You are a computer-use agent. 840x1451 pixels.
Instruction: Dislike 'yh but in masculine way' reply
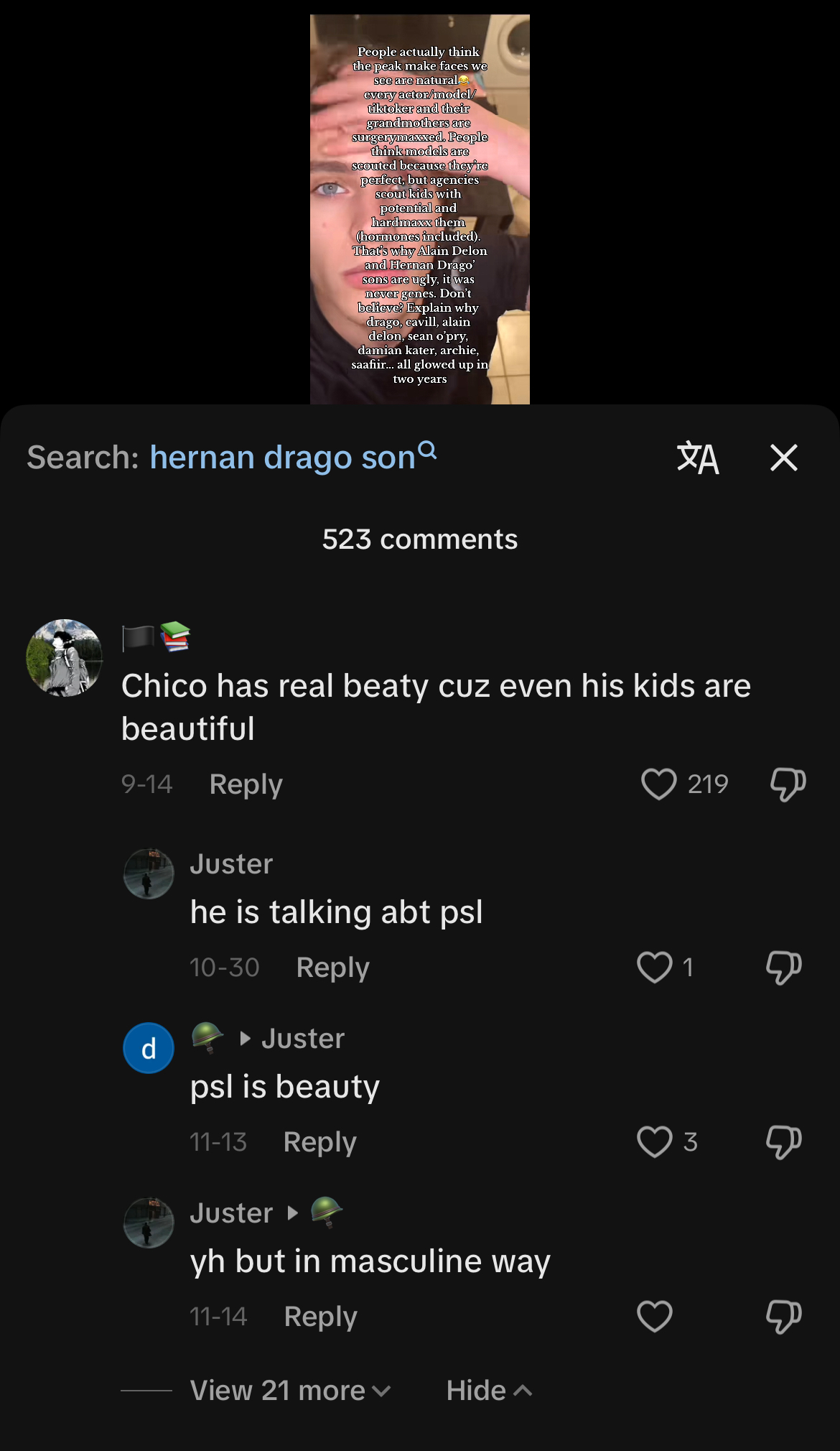(x=783, y=1316)
